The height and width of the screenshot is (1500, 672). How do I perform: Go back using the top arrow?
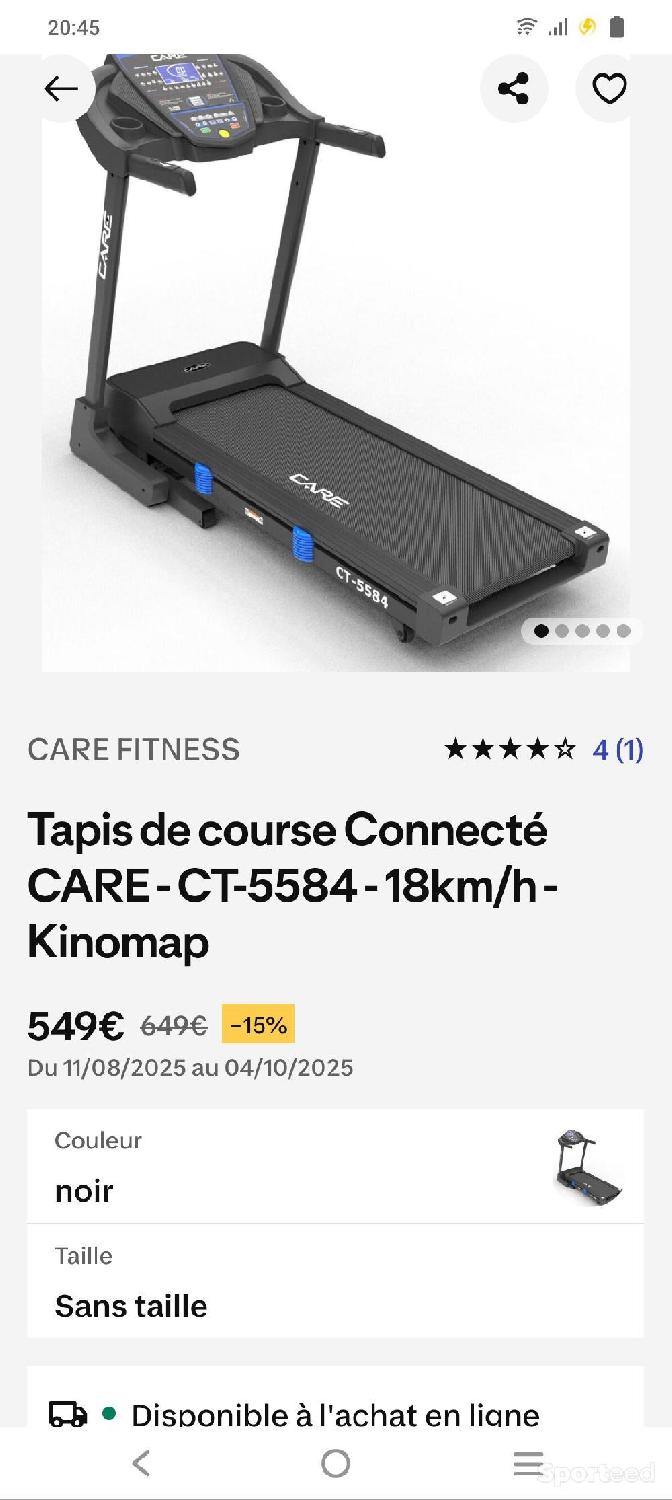(x=61, y=89)
